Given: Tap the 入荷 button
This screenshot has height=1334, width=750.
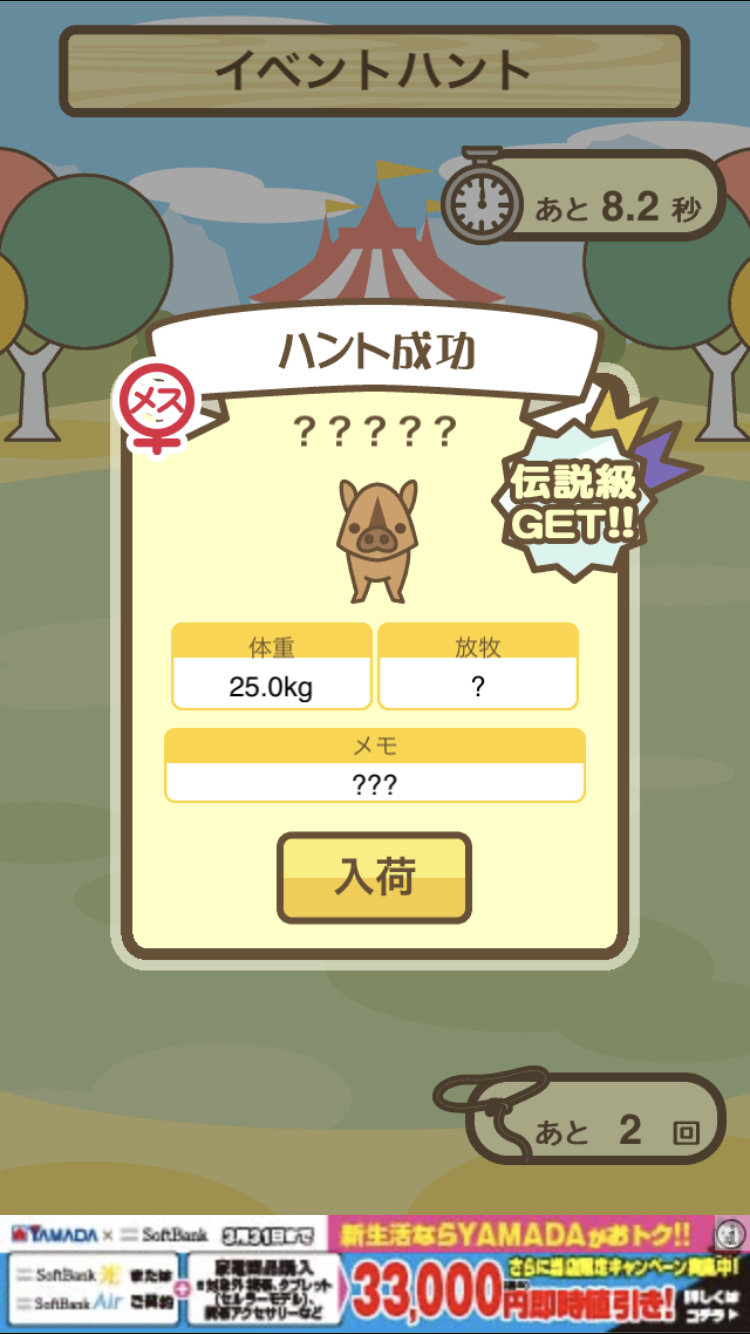Looking at the screenshot, I should pyautogui.click(x=374, y=877).
